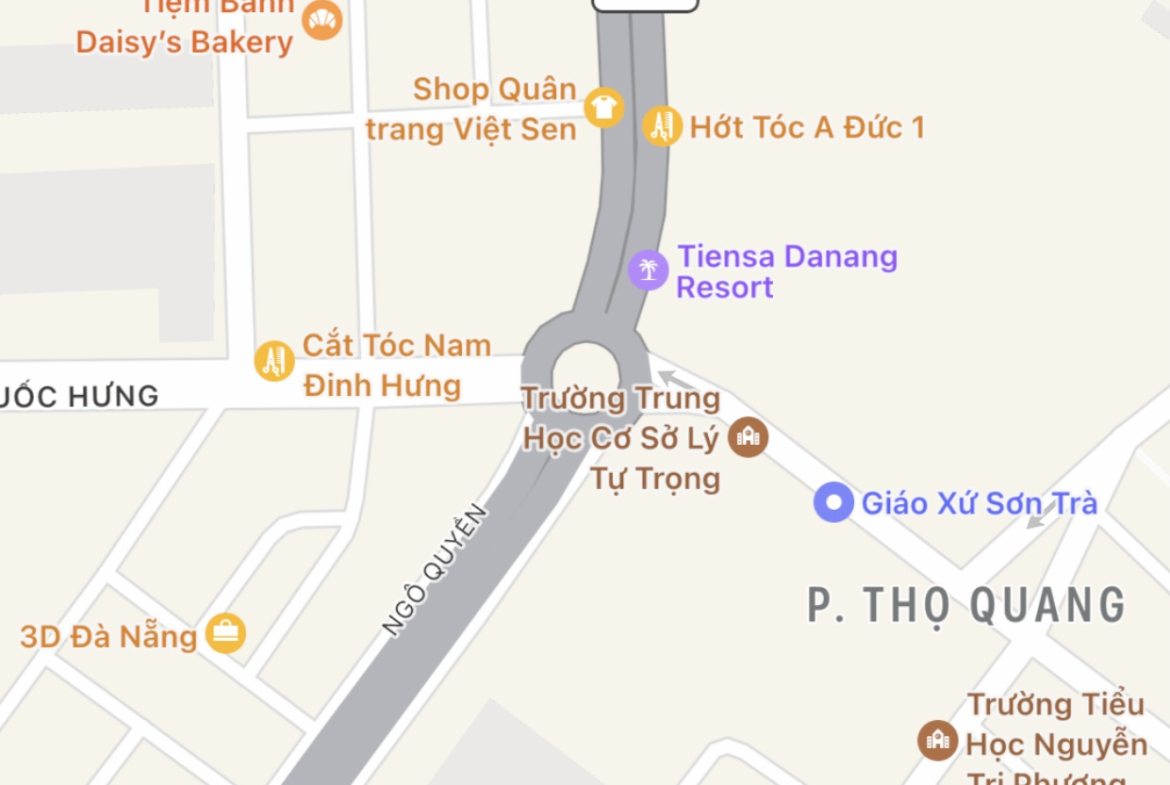
Task: Select Cắt Tóc Nam Đinh Hưng pin
Action: point(274,361)
